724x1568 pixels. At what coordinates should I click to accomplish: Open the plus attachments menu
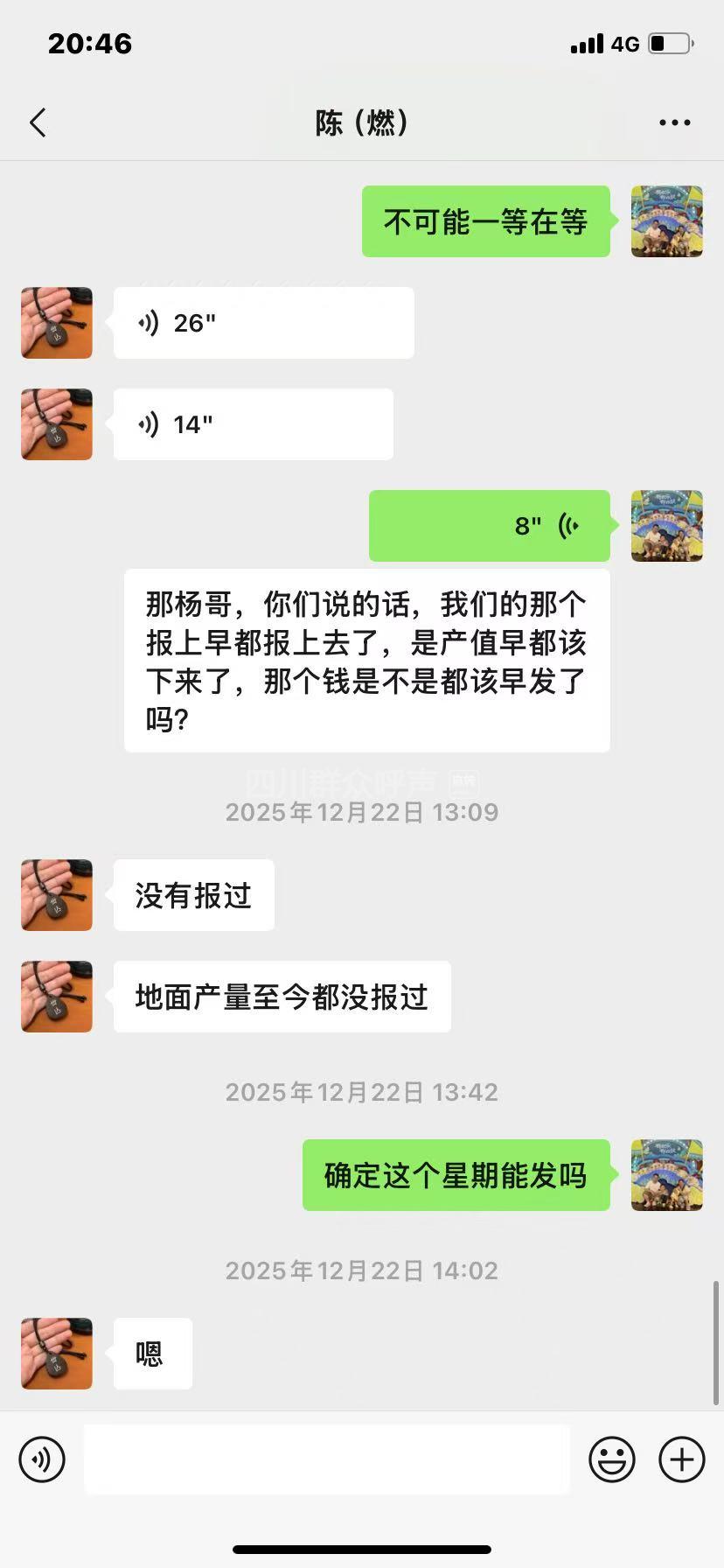point(681,1459)
